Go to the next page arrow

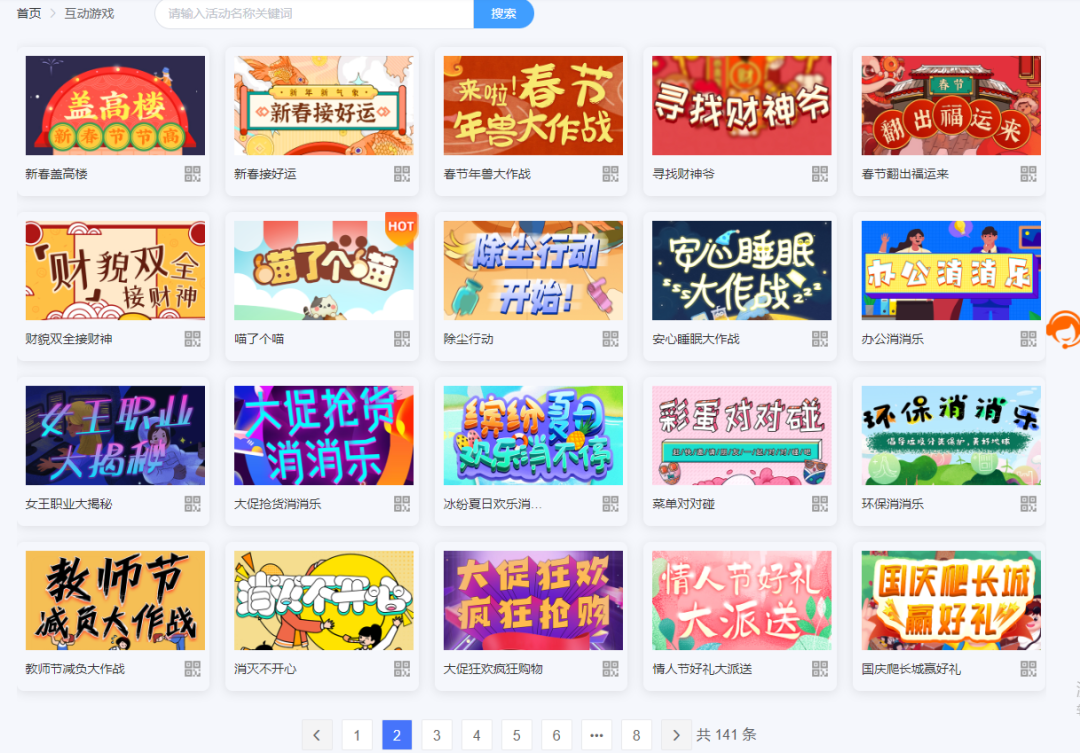tap(676, 735)
